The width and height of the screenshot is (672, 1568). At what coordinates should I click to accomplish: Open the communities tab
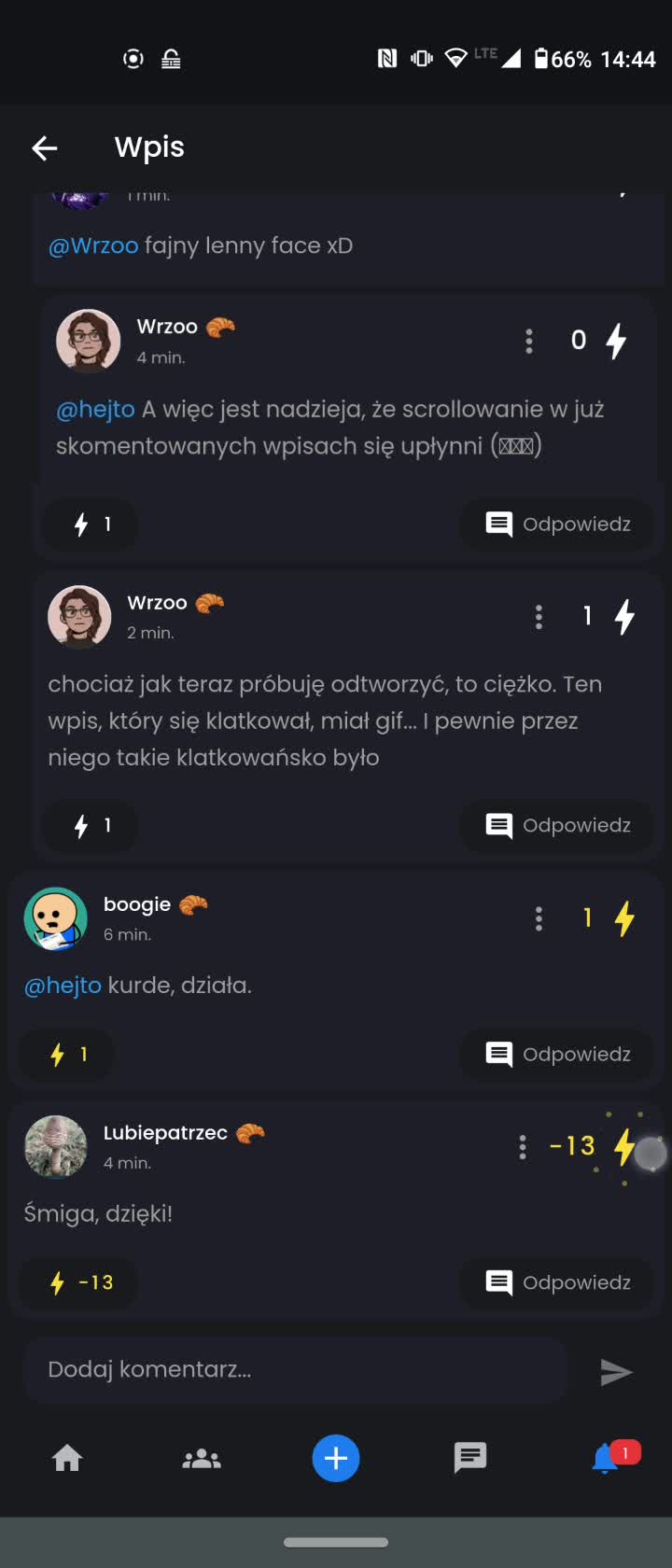[202, 1458]
